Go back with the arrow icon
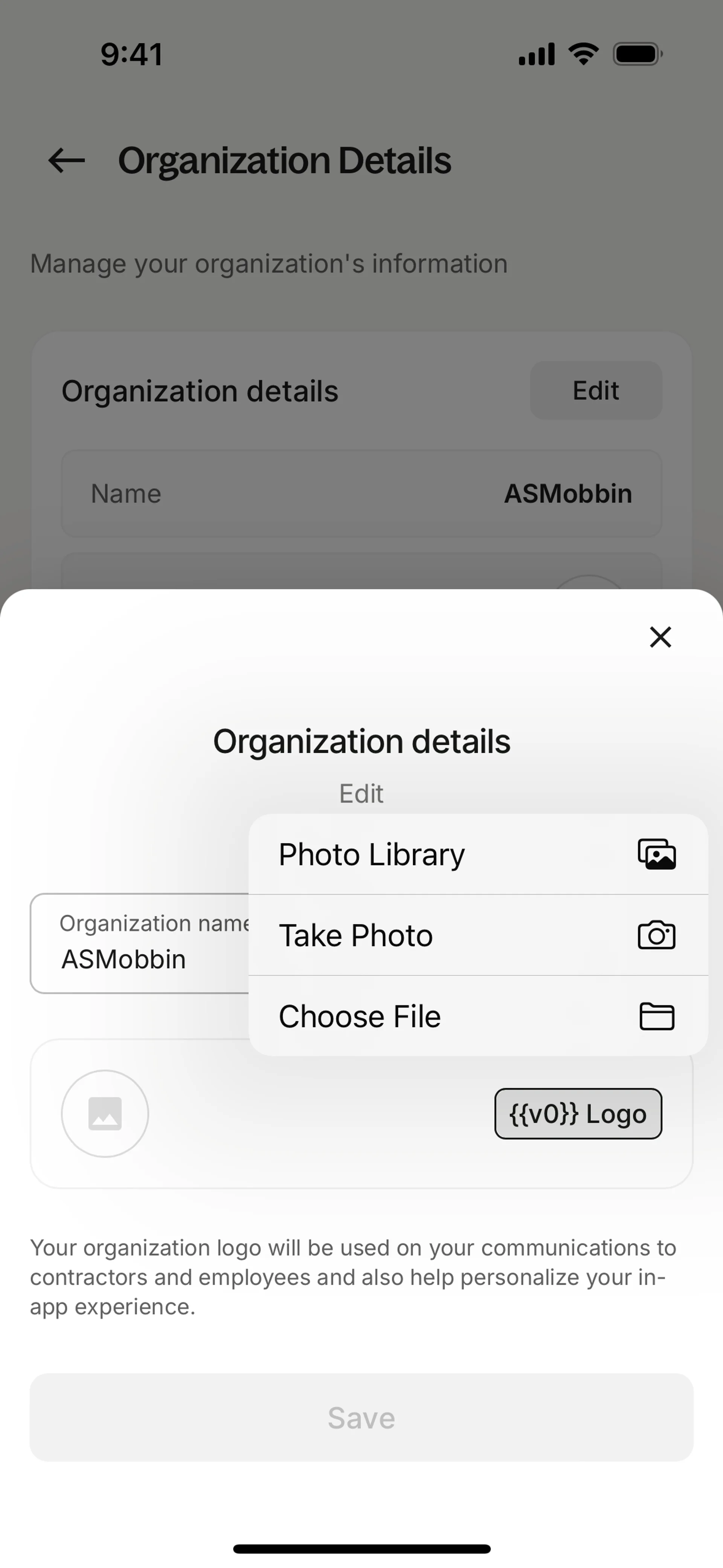The height and width of the screenshot is (1568, 723). click(66, 161)
